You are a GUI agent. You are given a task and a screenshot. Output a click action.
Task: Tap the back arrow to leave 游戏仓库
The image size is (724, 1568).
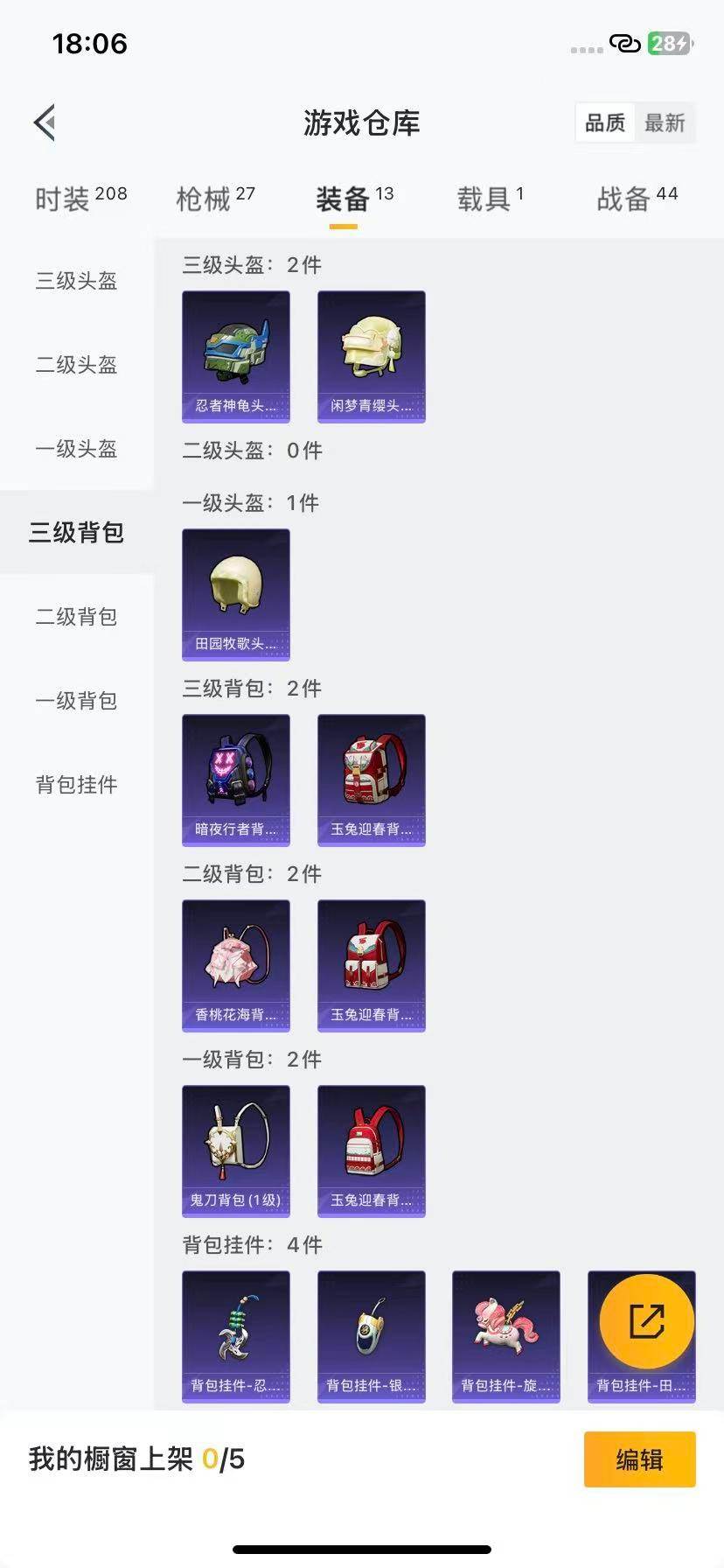point(44,122)
